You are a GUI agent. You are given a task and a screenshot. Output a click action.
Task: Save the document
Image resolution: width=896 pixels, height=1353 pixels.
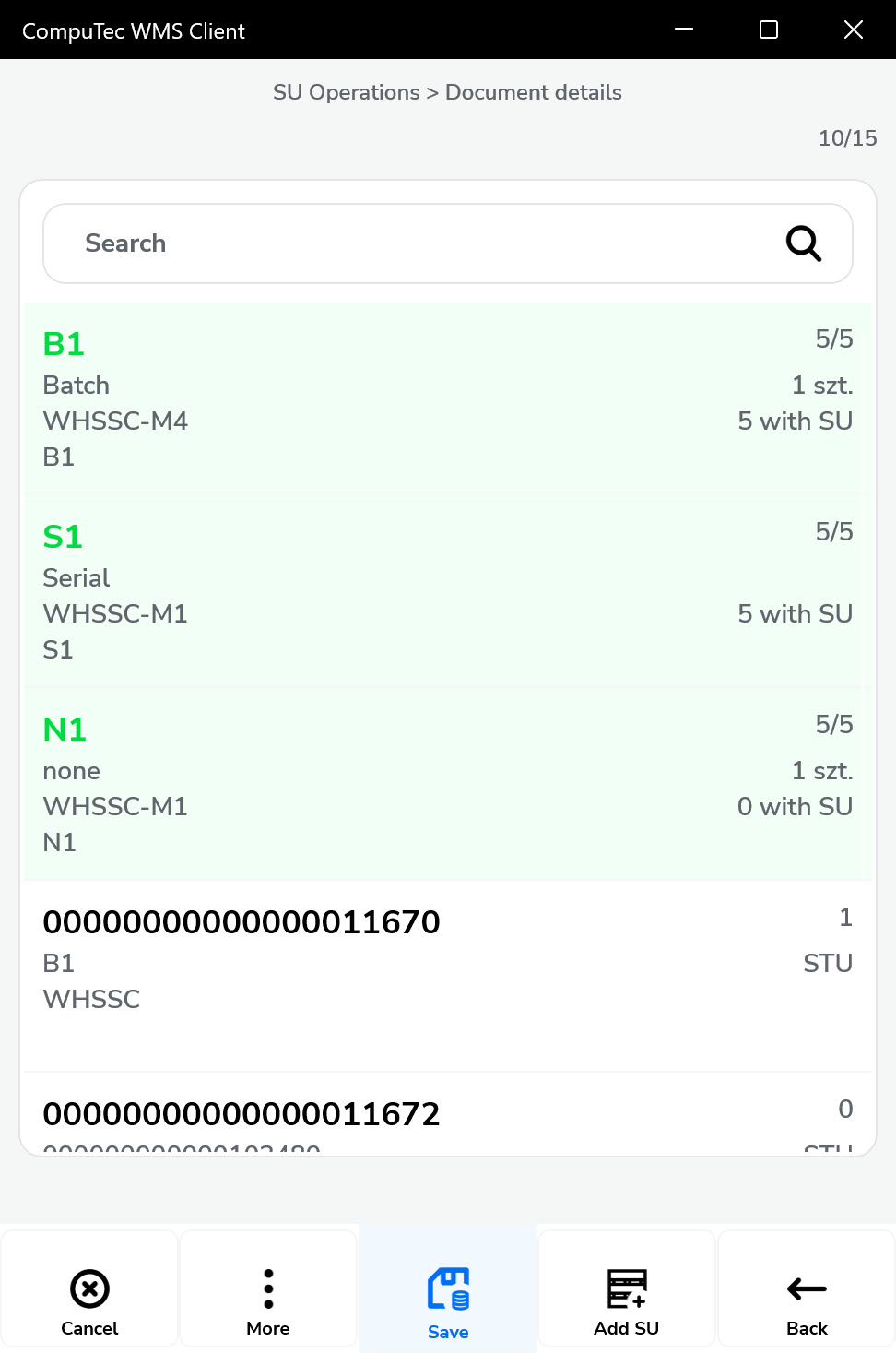coord(448,1300)
